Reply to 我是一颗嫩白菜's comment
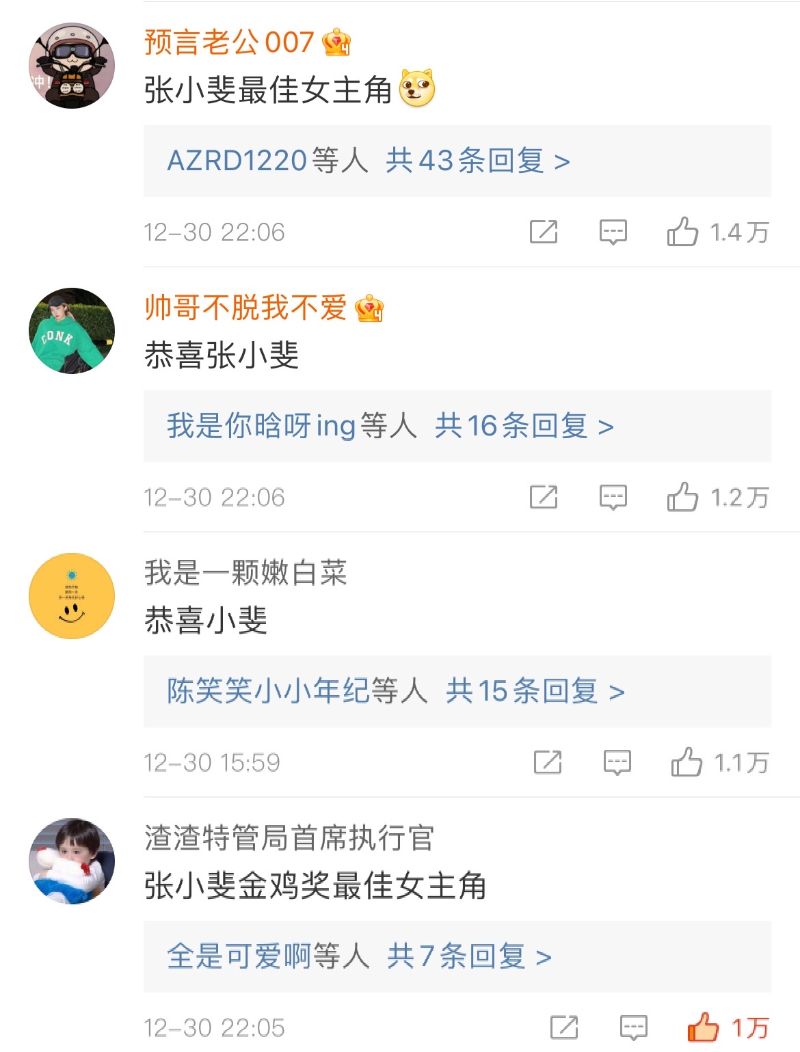Viewport: 800px width, 1052px height. click(x=617, y=762)
